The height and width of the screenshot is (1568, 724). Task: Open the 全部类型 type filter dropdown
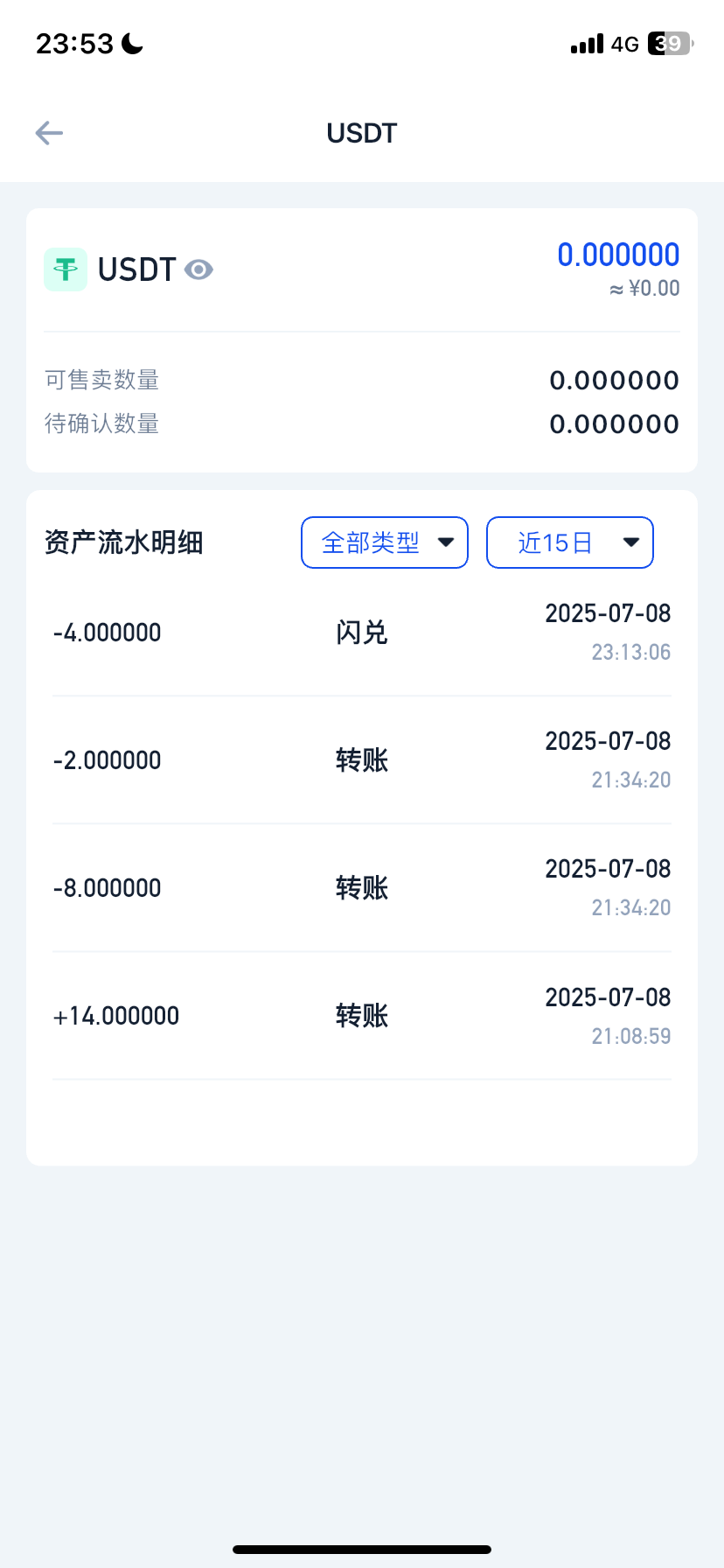[x=385, y=542]
